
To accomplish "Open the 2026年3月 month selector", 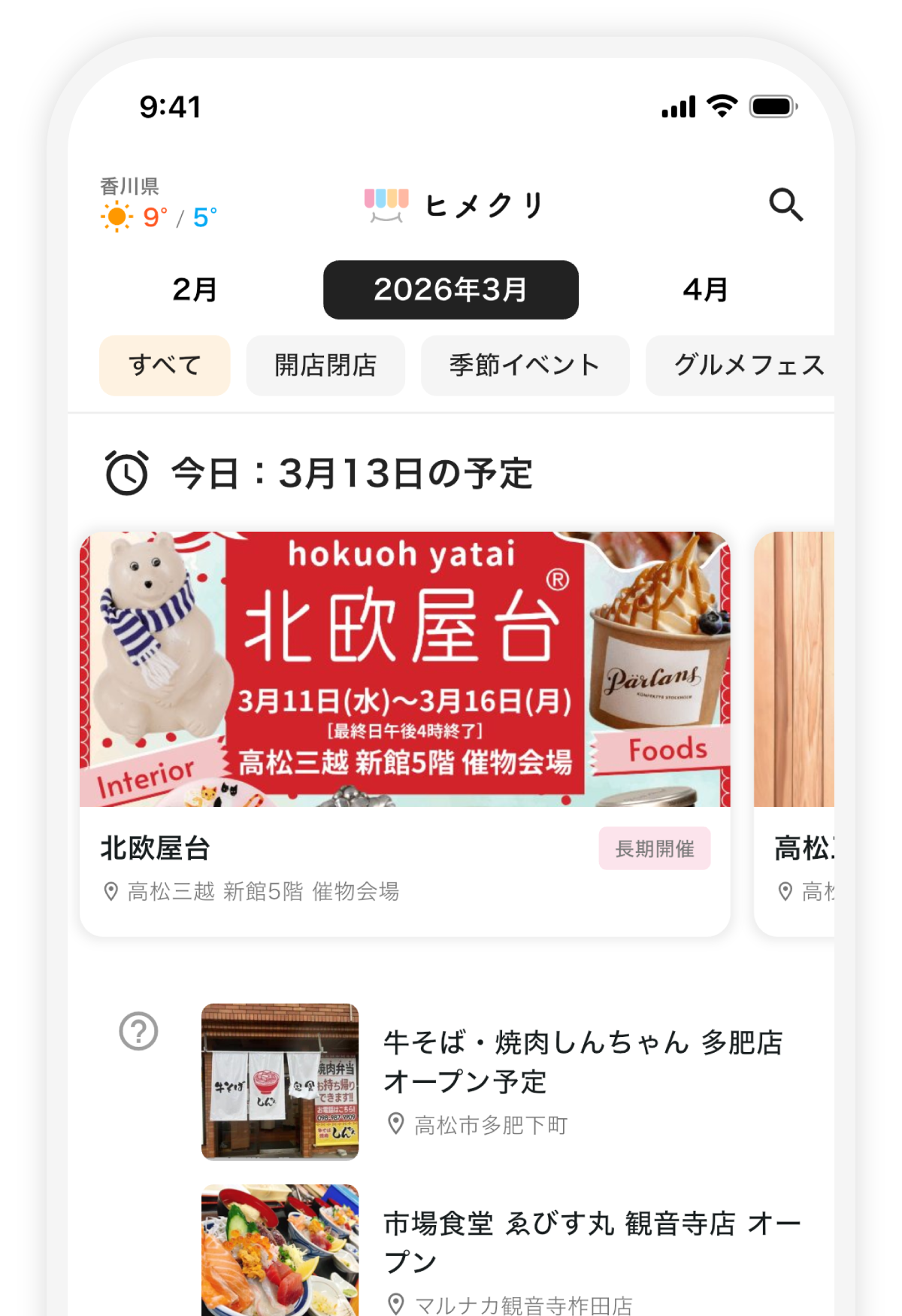I will (x=449, y=290).
